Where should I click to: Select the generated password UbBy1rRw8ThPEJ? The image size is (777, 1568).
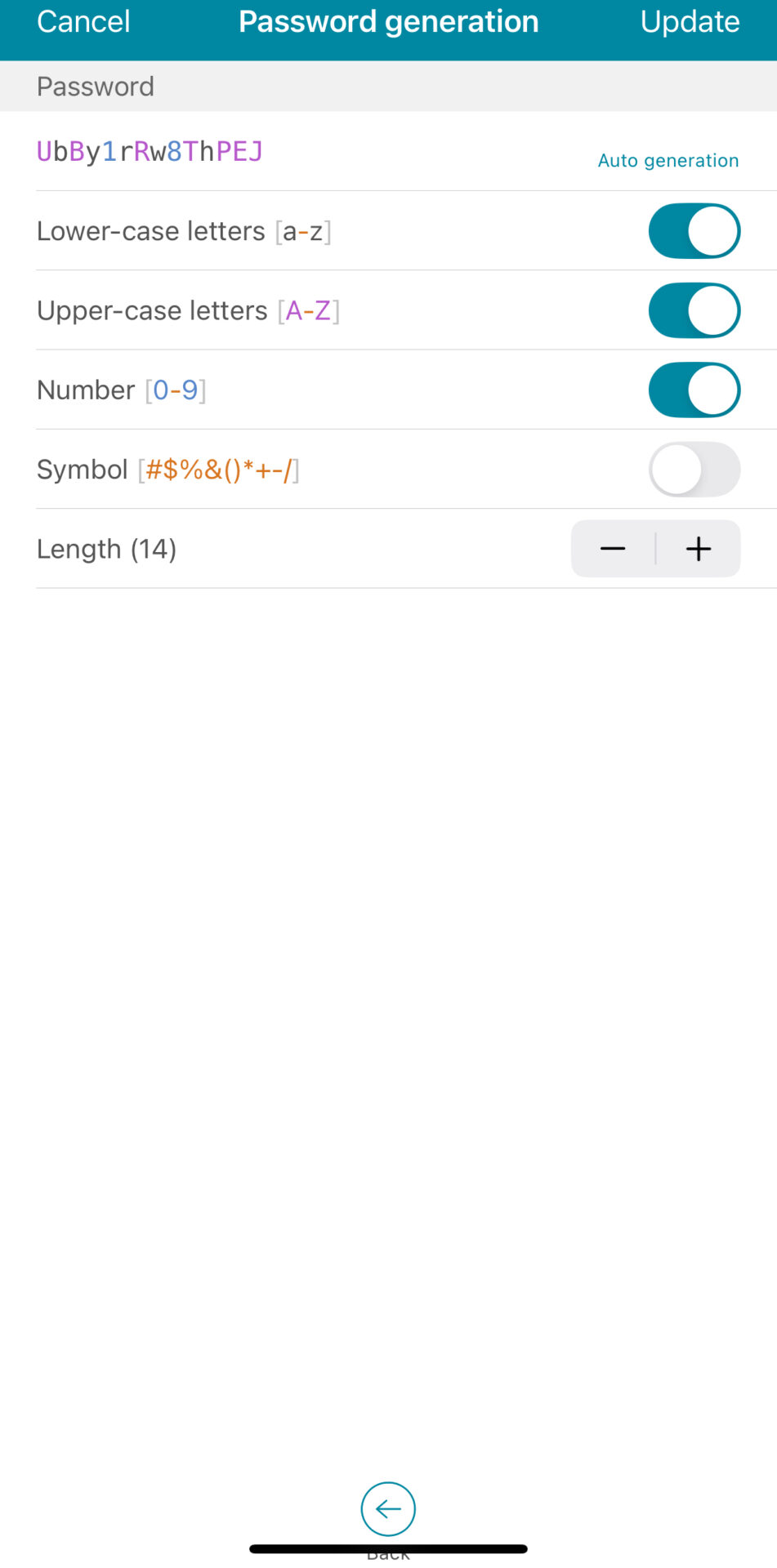[x=149, y=151]
